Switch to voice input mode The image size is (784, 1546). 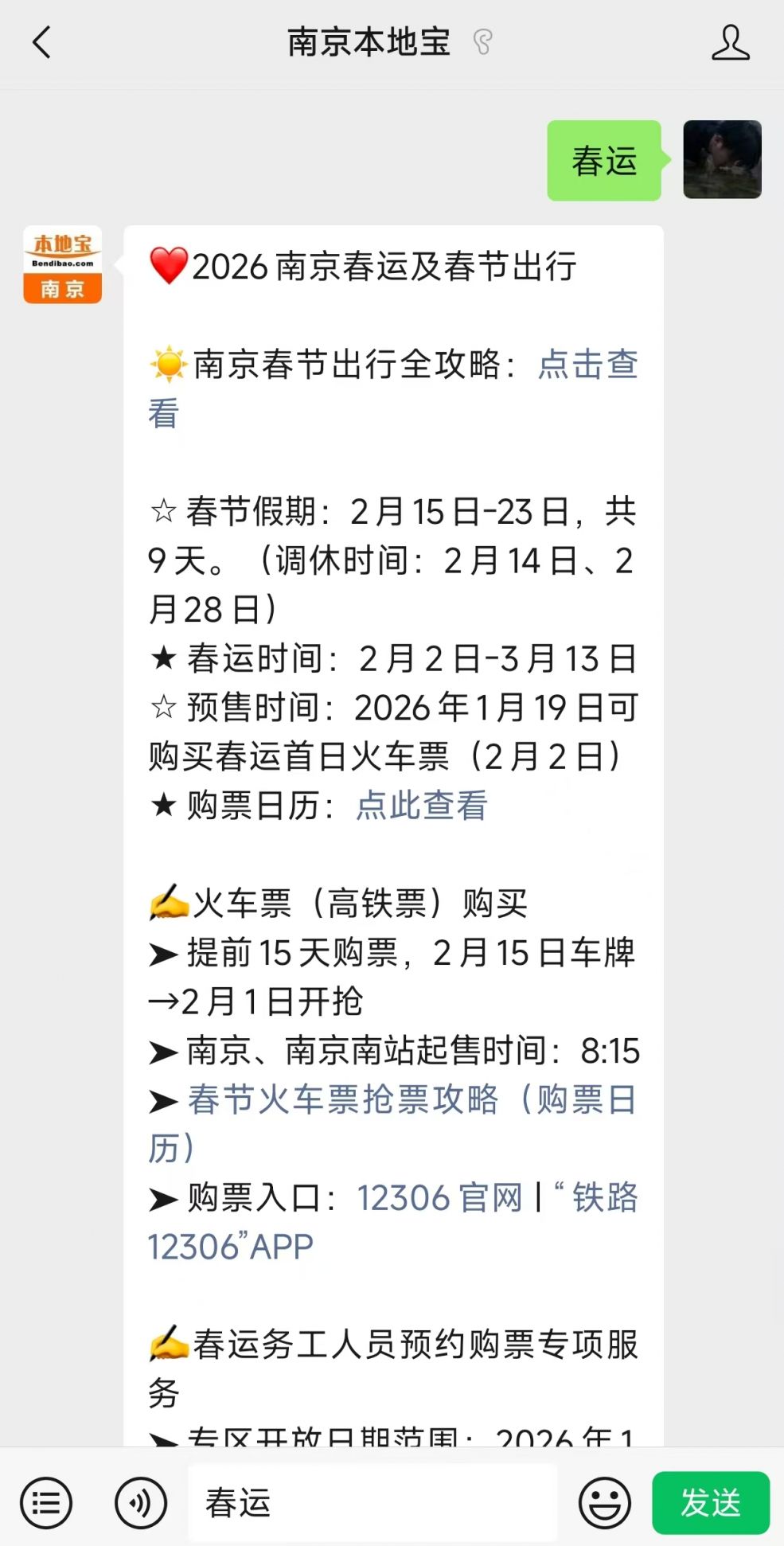click(x=141, y=1503)
